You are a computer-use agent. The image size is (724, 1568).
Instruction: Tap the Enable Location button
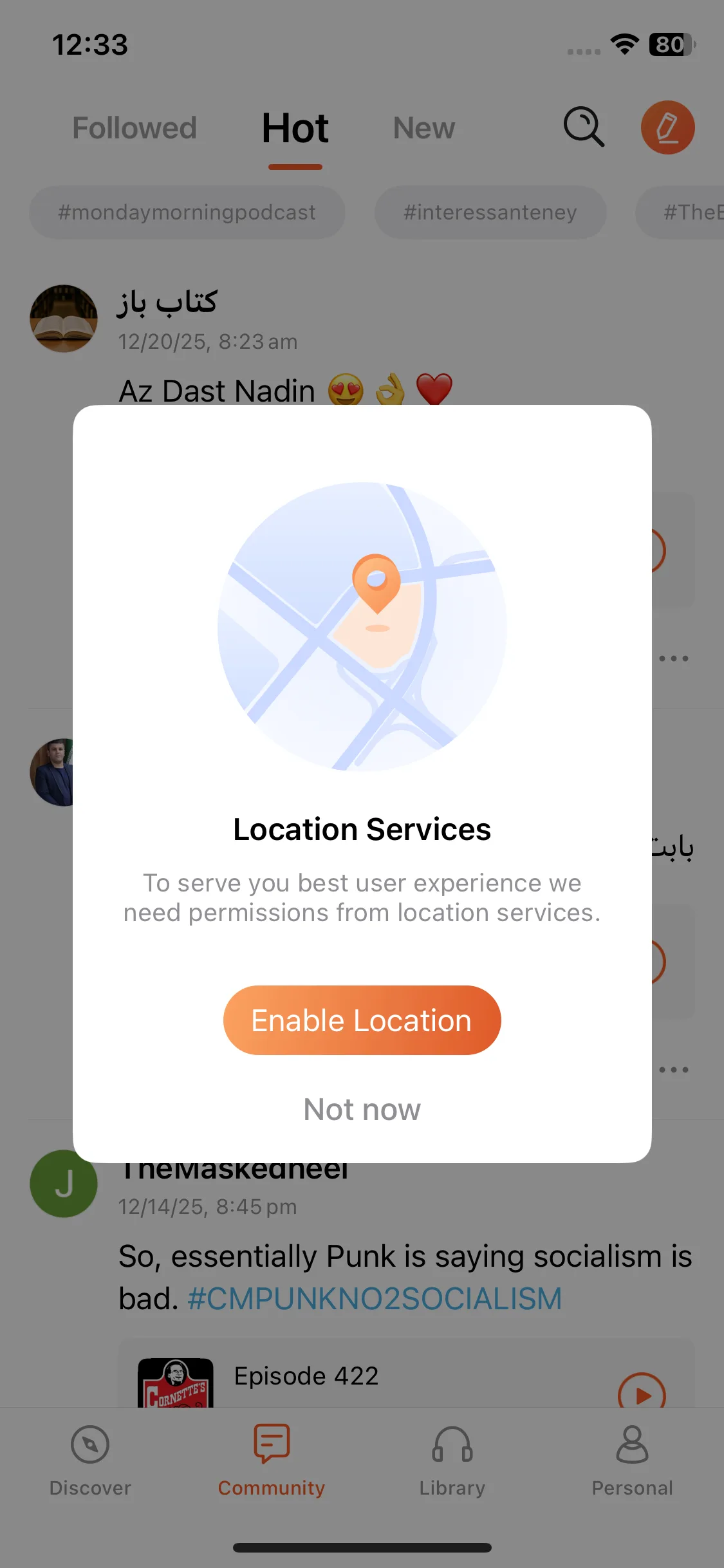[362, 1020]
